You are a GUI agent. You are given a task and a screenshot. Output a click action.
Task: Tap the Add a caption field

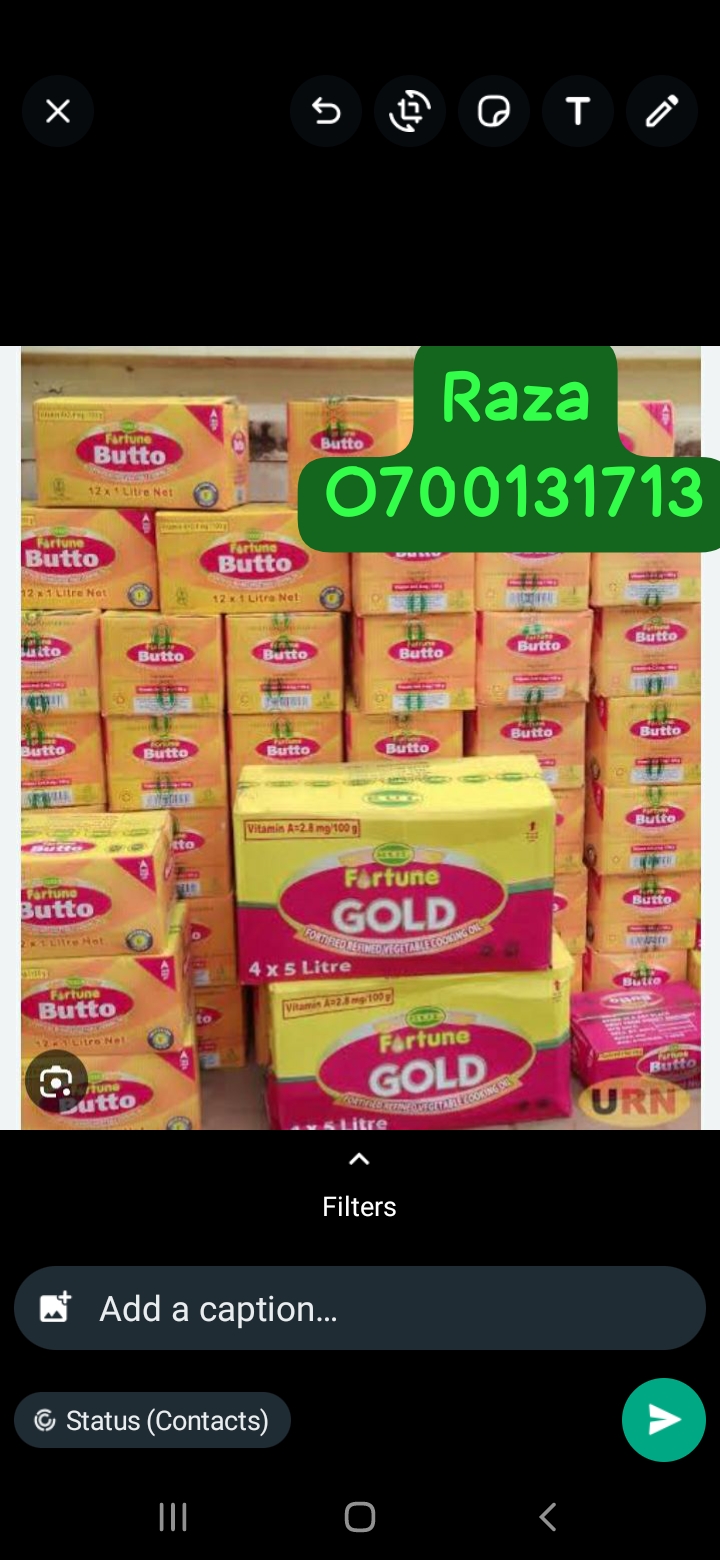pos(380,1308)
